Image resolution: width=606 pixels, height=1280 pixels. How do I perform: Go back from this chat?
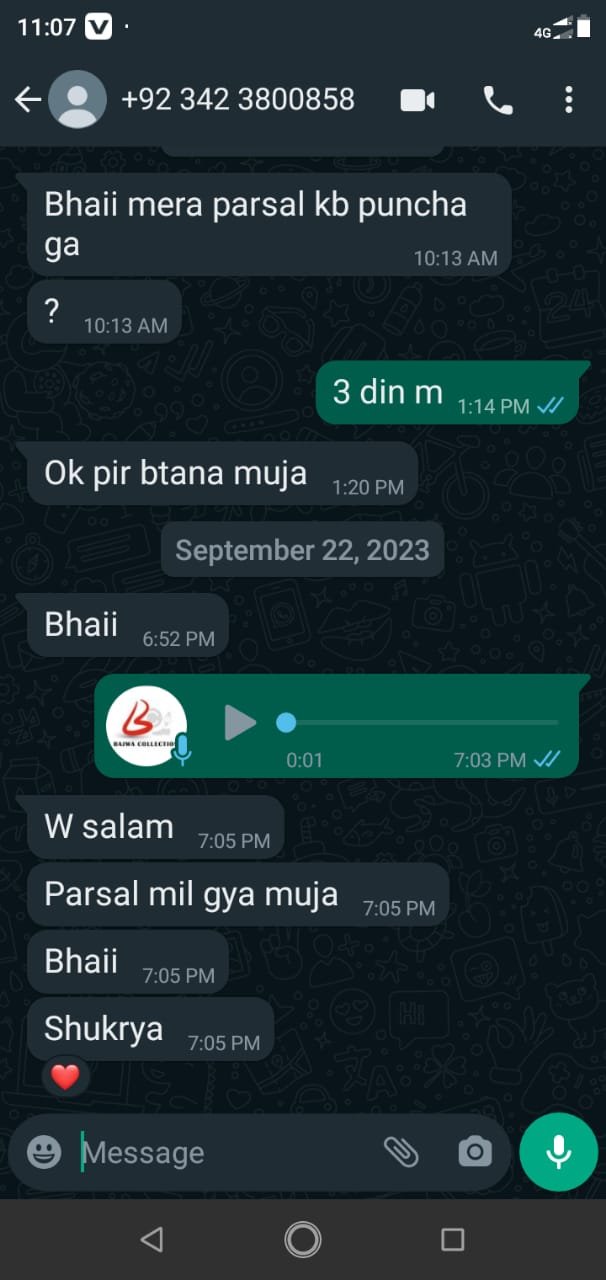(27, 99)
